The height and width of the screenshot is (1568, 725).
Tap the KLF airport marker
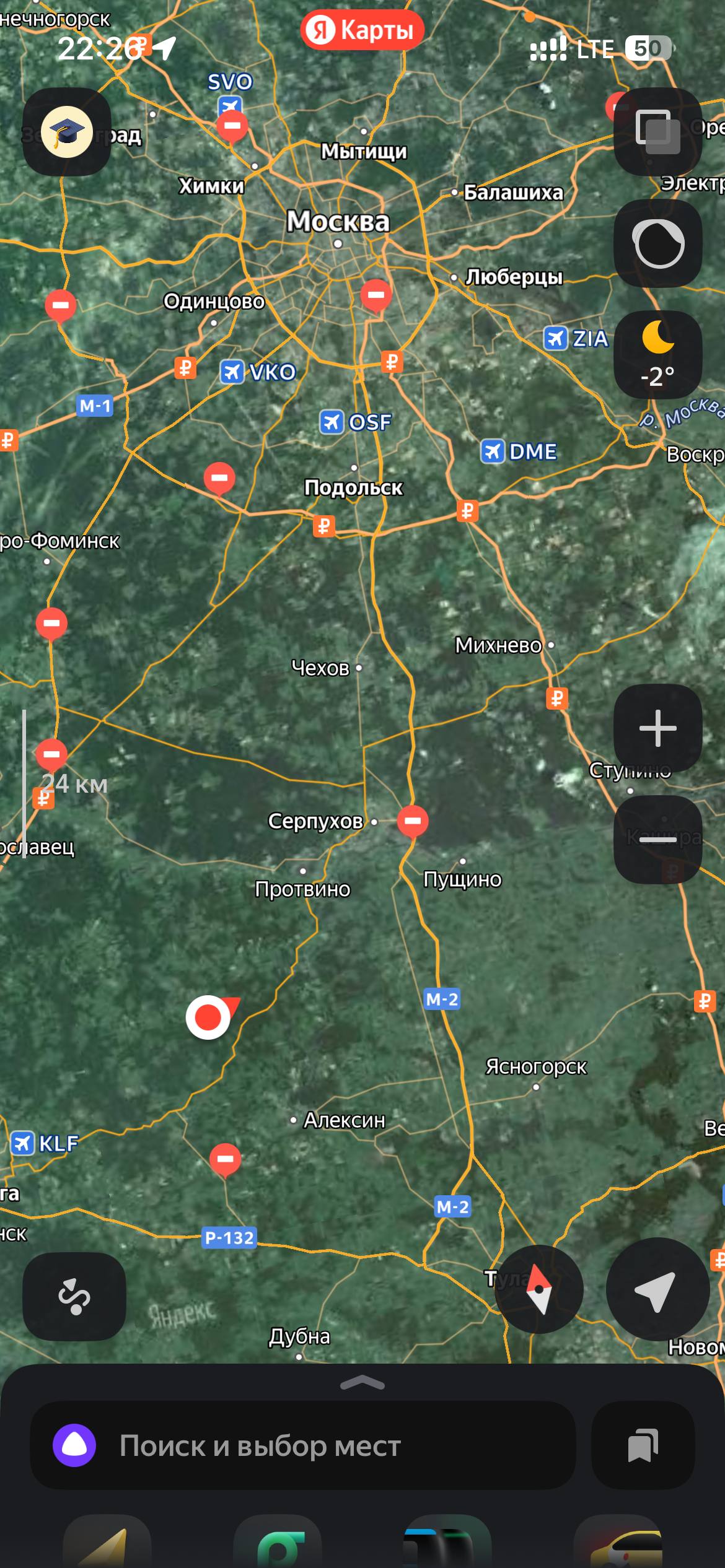(x=23, y=1143)
